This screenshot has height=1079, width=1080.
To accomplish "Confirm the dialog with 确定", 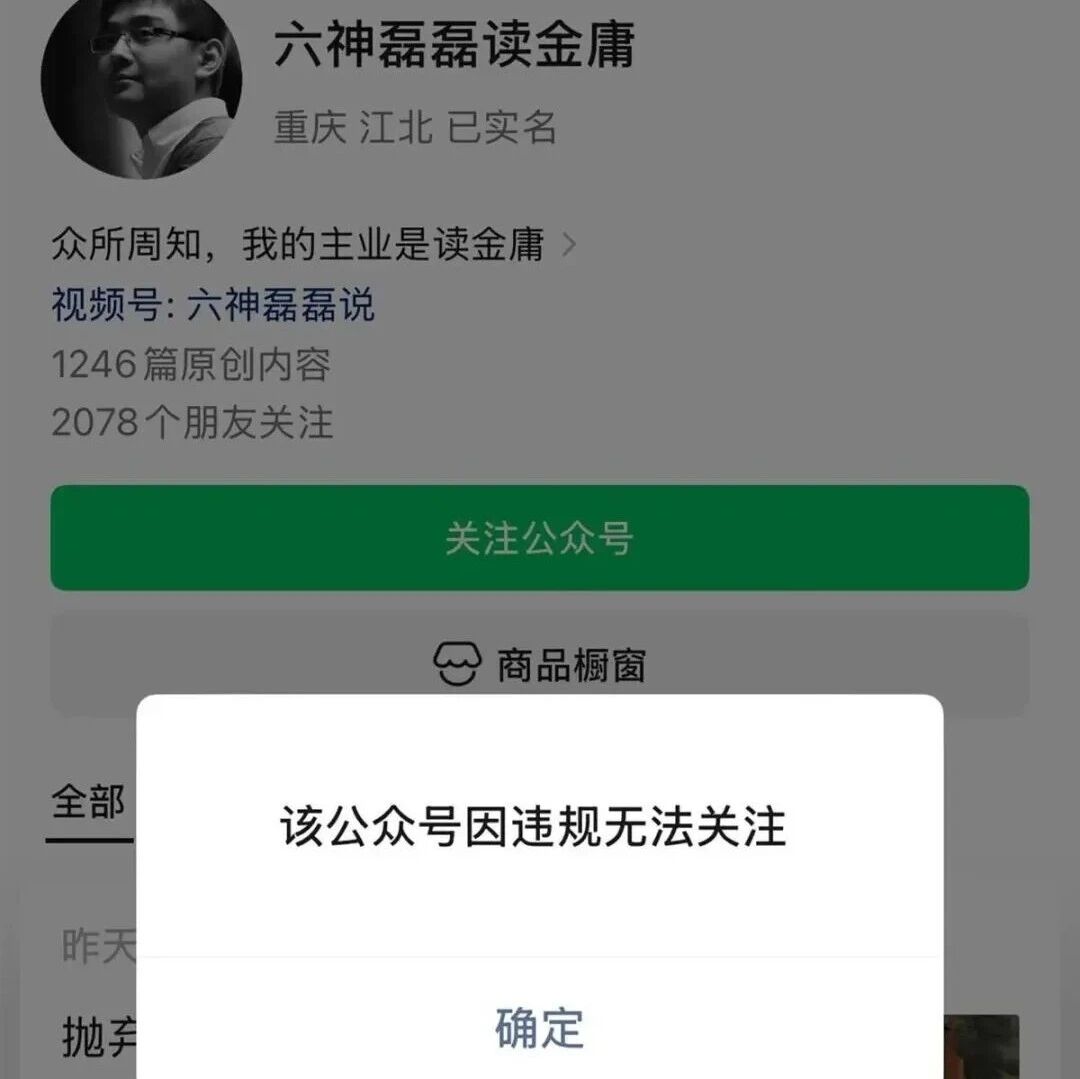I will [x=539, y=1027].
